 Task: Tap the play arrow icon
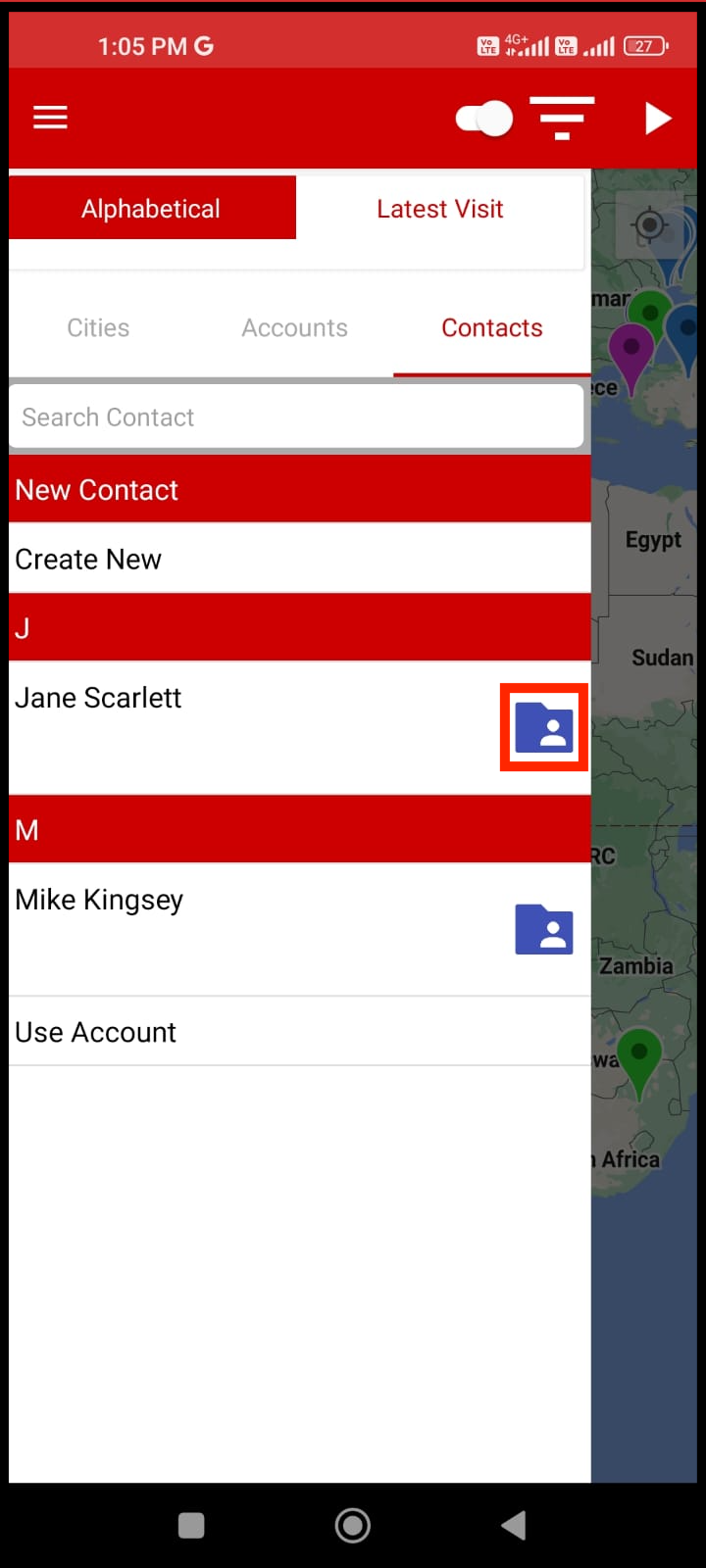(x=658, y=119)
